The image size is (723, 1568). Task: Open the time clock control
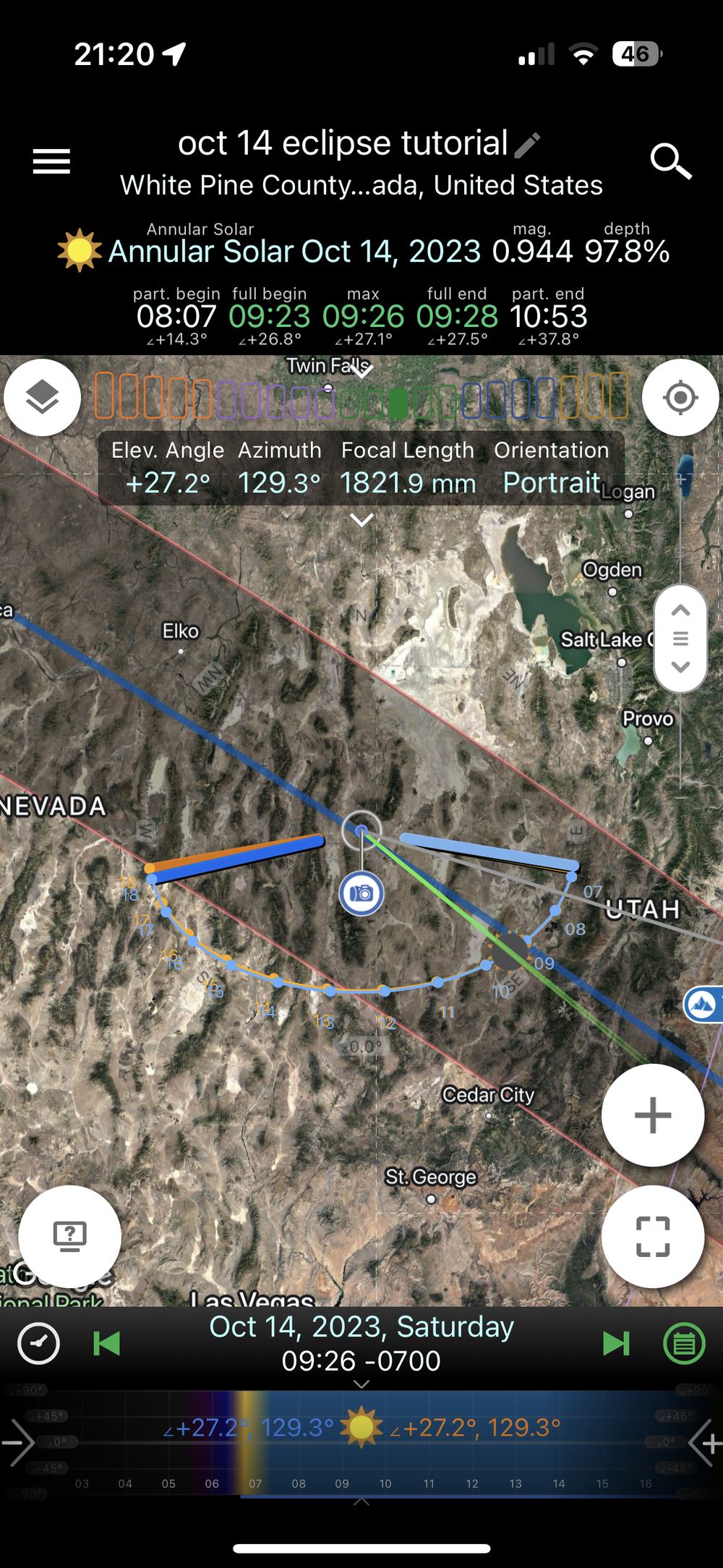click(x=38, y=1343)
